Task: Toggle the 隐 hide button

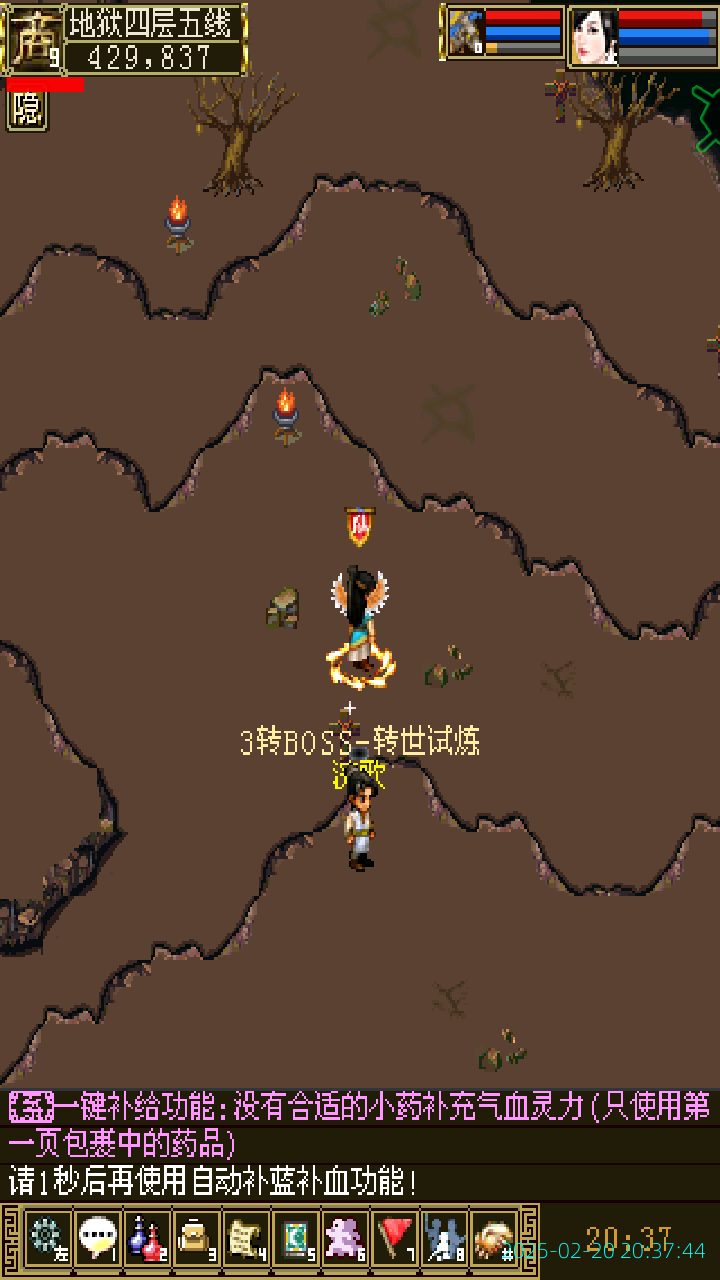Action: pyautogui.click(x=27, y=111)
